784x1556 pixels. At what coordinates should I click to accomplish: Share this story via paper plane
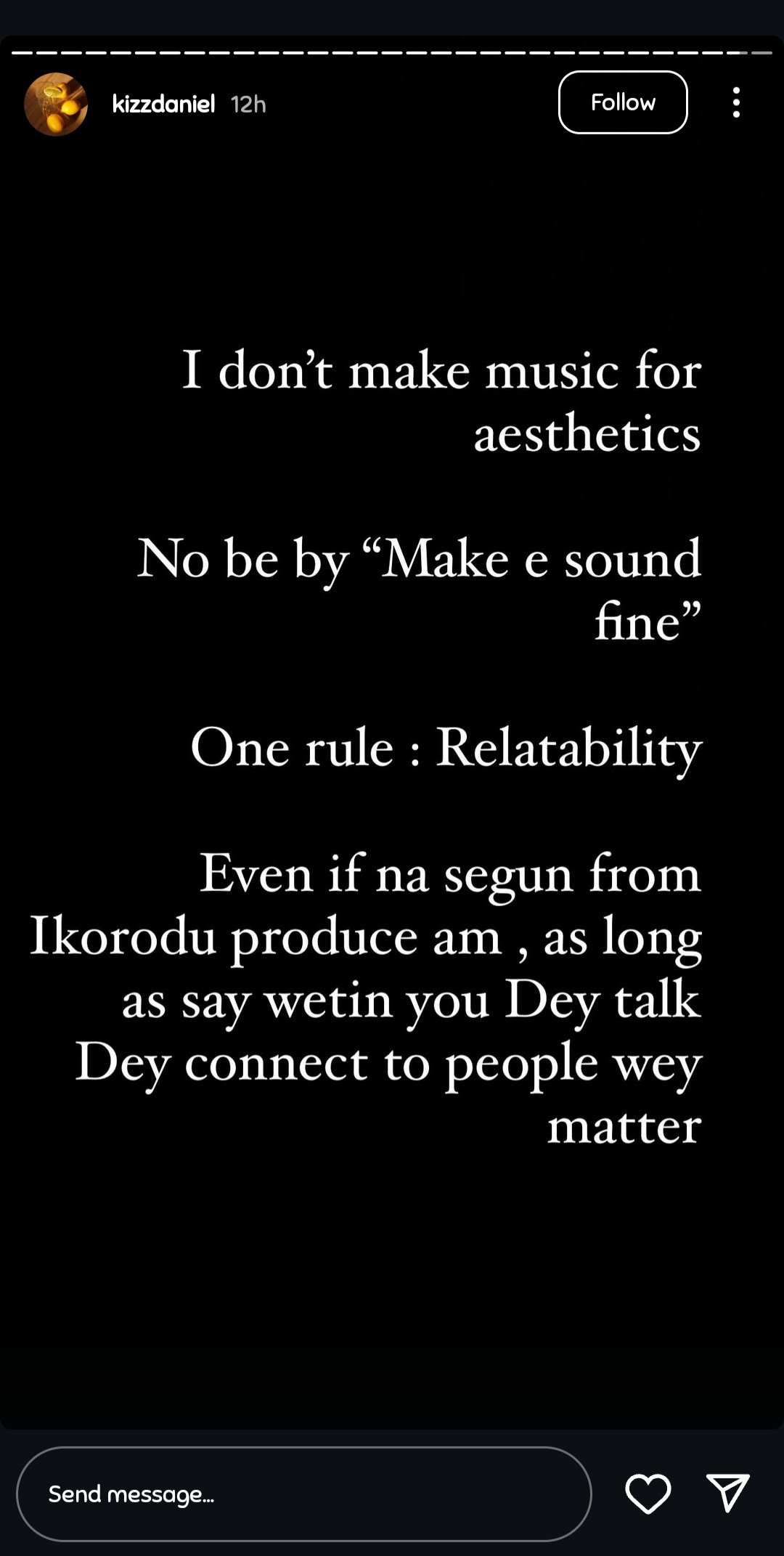[727, 1493]
